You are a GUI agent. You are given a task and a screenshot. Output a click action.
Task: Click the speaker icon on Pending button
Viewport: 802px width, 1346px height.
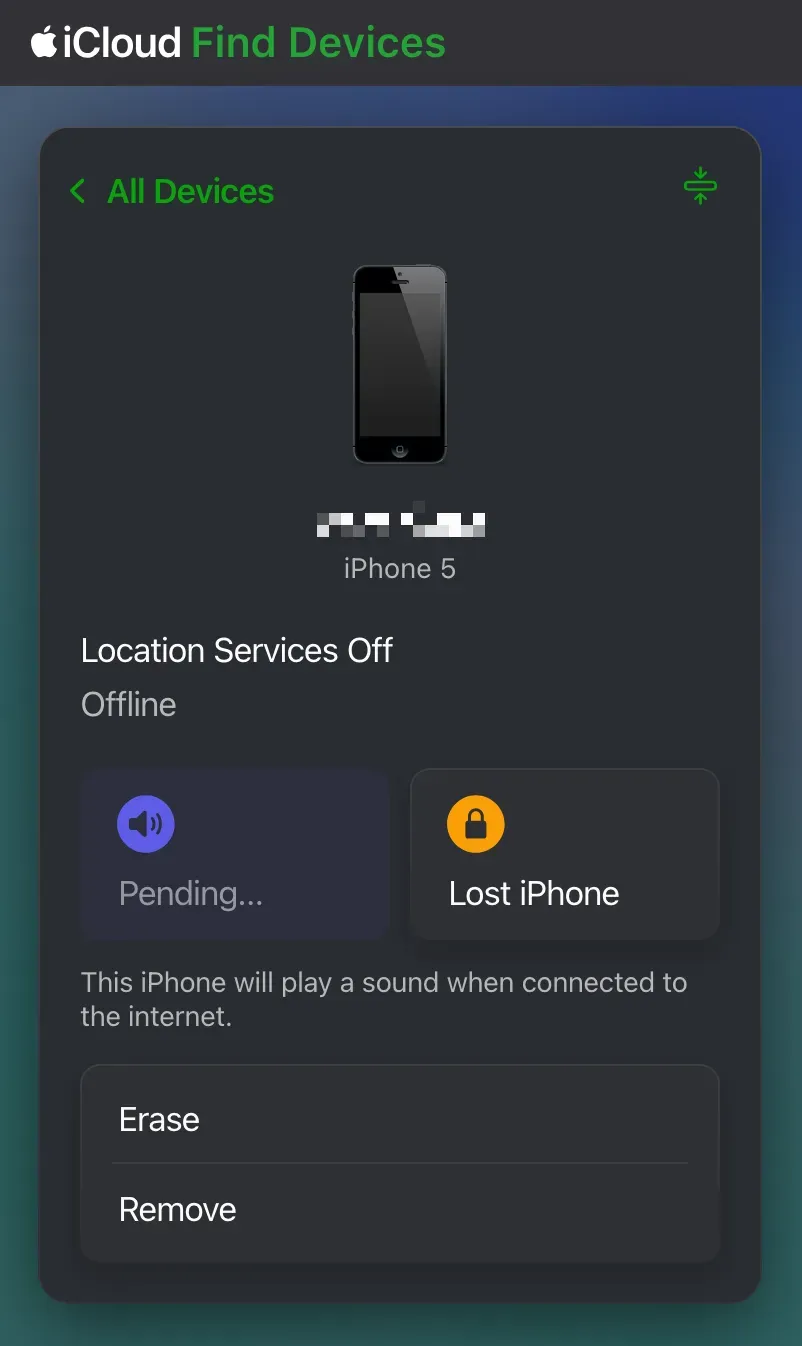(146, 823)
